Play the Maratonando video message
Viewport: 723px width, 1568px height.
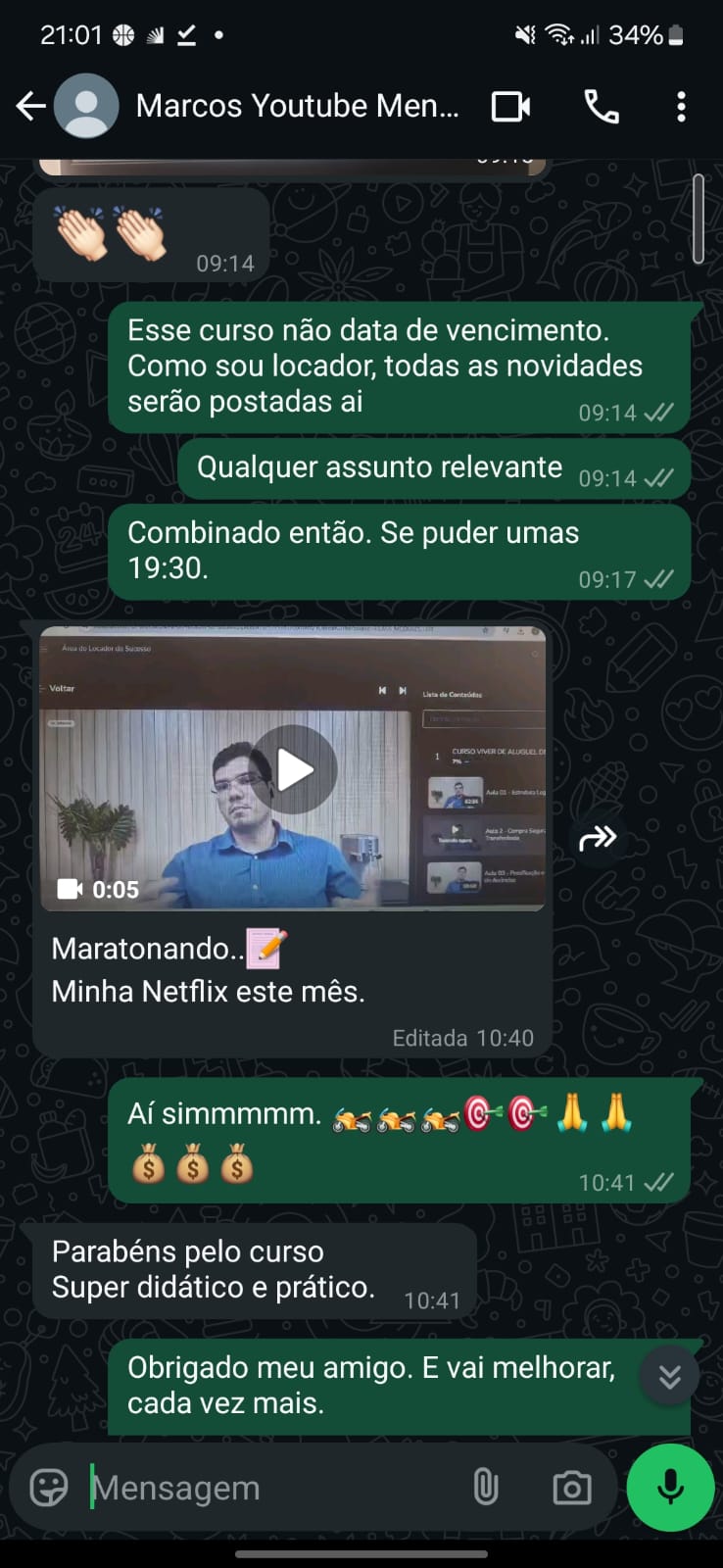293,769
